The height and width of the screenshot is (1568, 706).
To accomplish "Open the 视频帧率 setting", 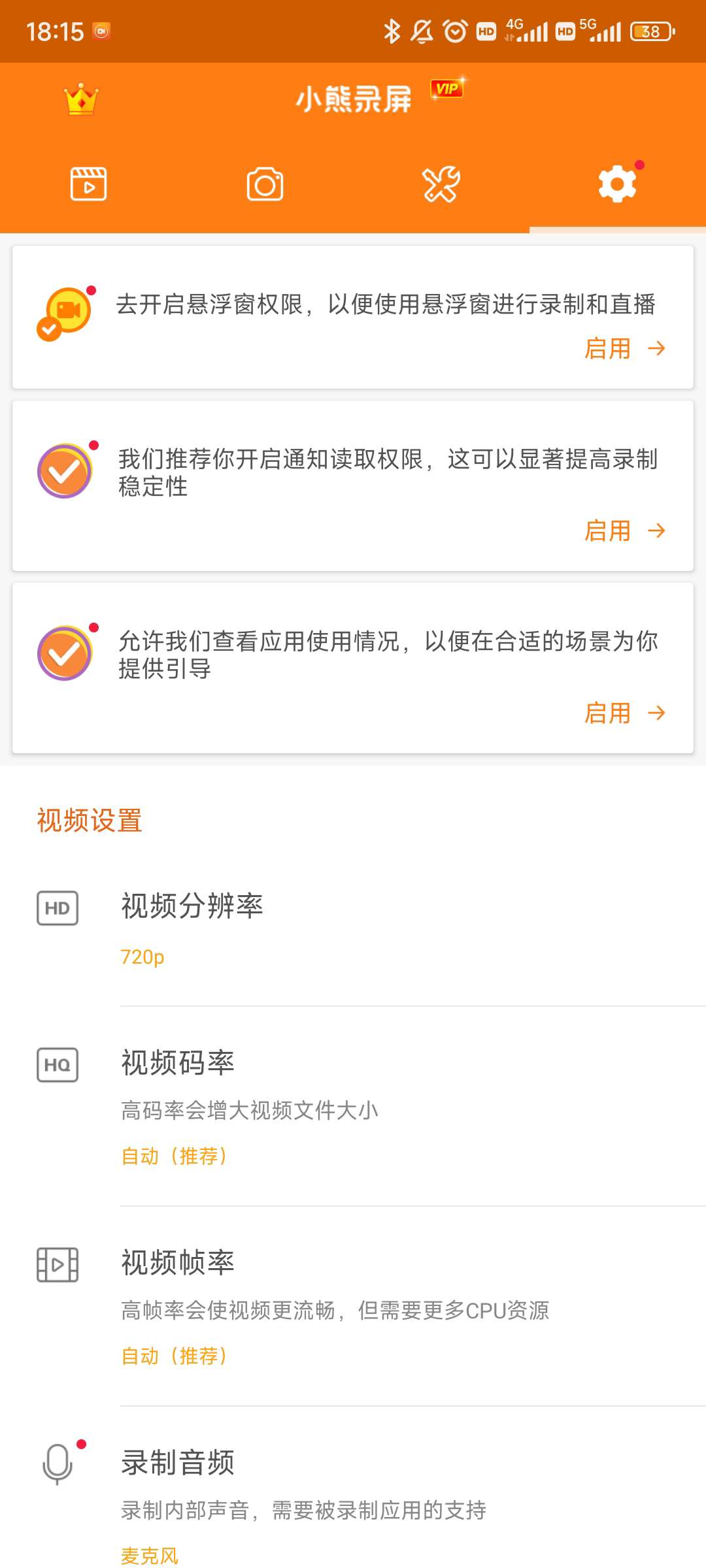I will pos(353,1307).
